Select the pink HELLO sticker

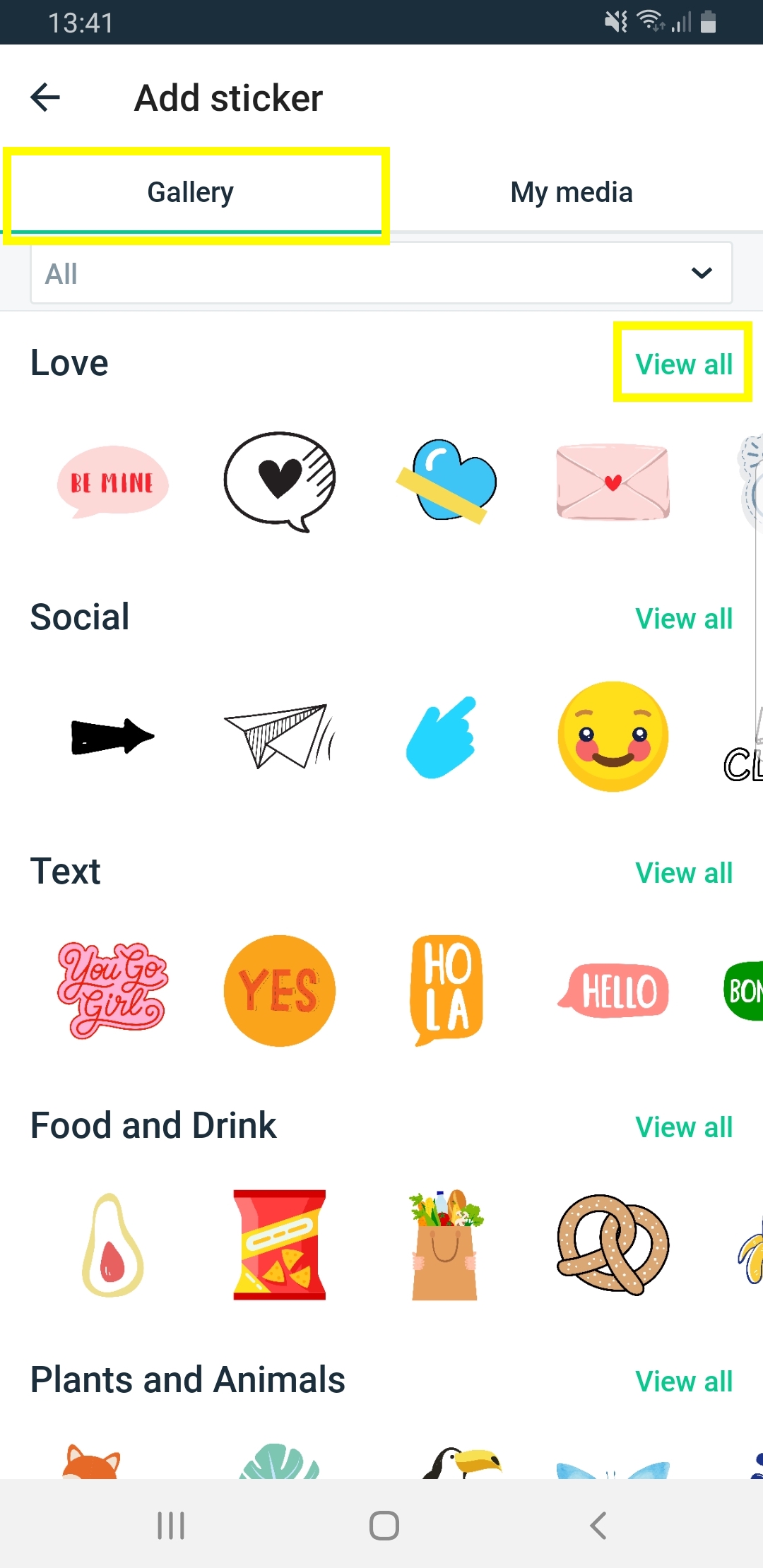point(613,990)
